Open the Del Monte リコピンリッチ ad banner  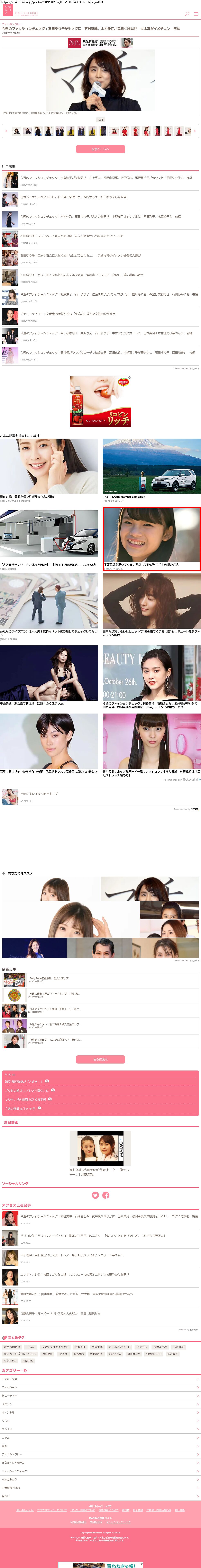[x=101, y=402]
